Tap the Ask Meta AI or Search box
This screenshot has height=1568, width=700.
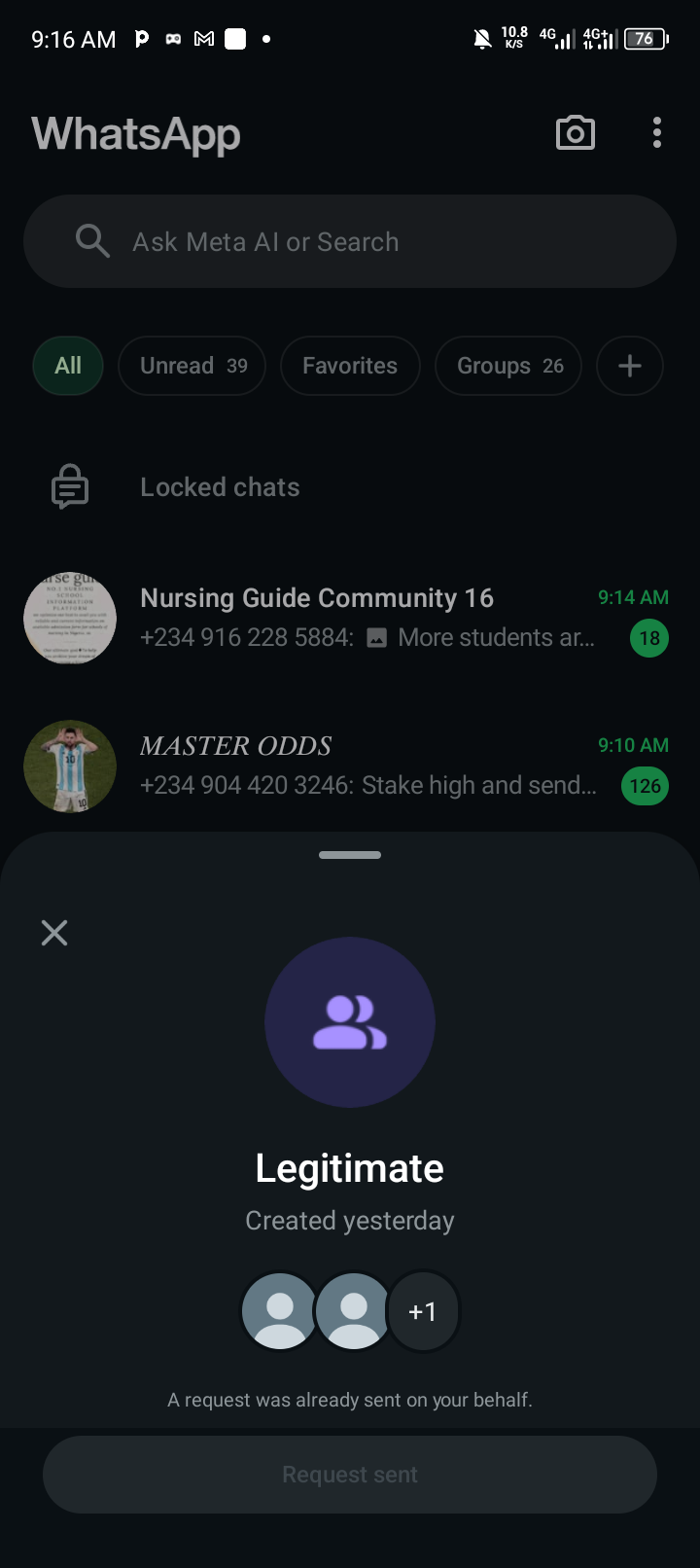click(350, 241)
